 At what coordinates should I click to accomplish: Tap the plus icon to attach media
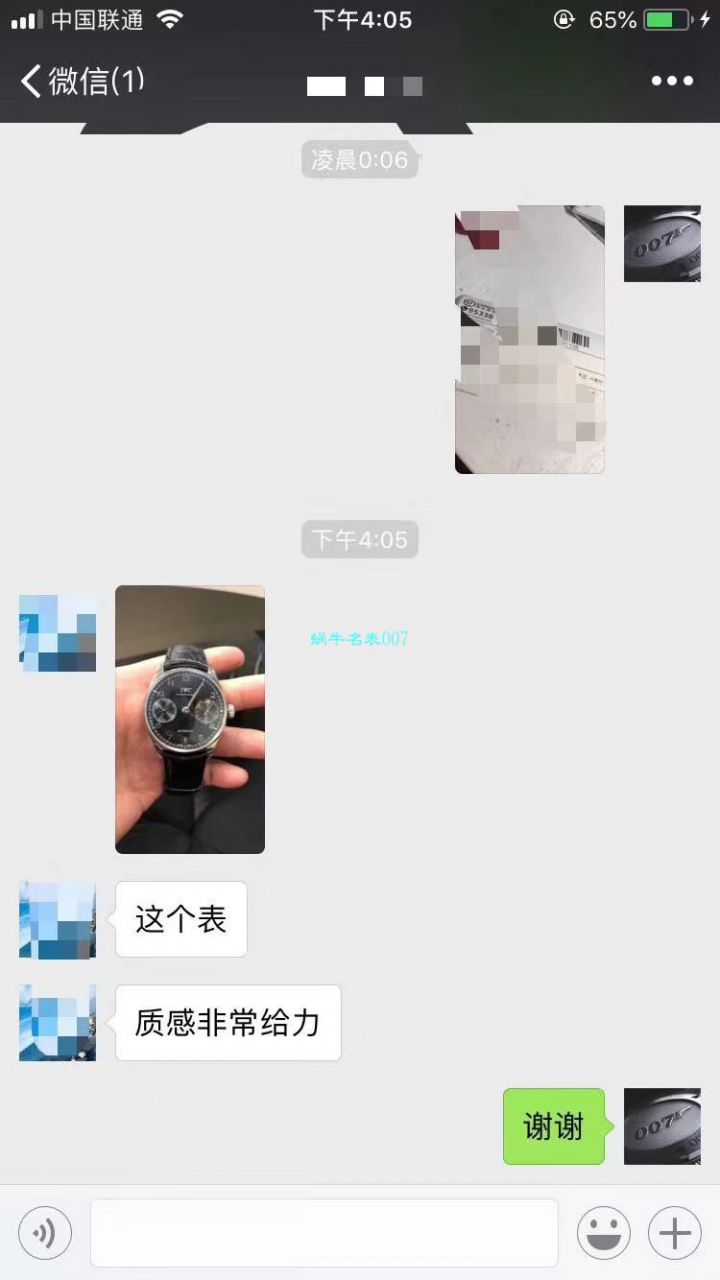(674, 1232)
